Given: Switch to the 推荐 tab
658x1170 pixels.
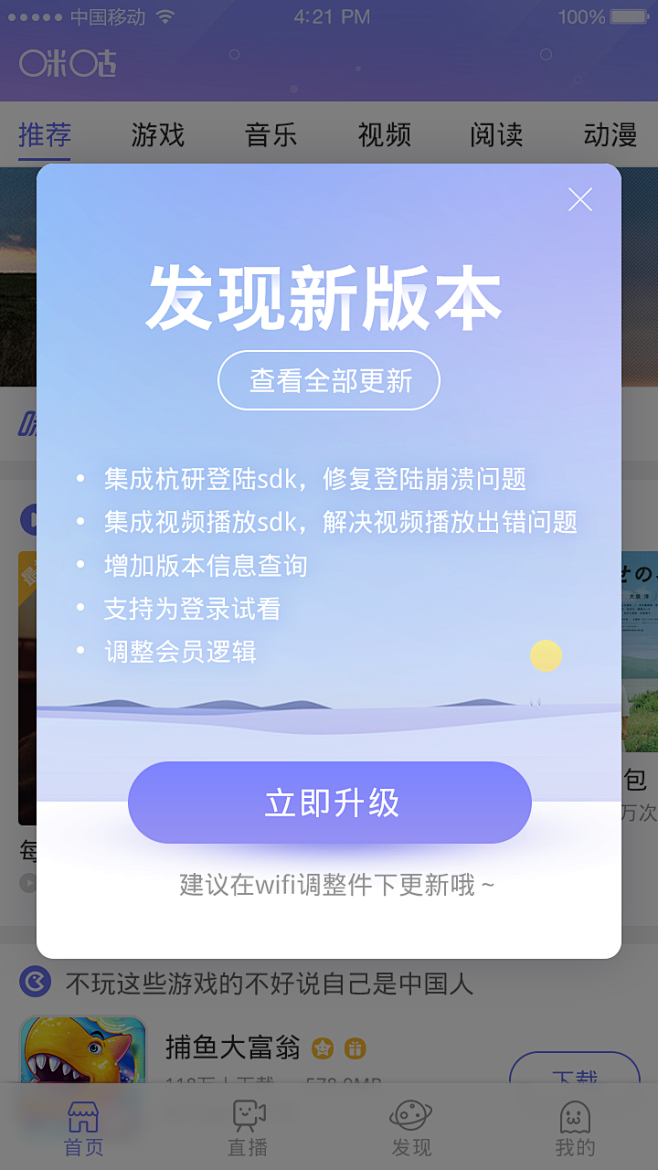Looking at the screenshot, I should pyautogui.click(x=45, y=135).
